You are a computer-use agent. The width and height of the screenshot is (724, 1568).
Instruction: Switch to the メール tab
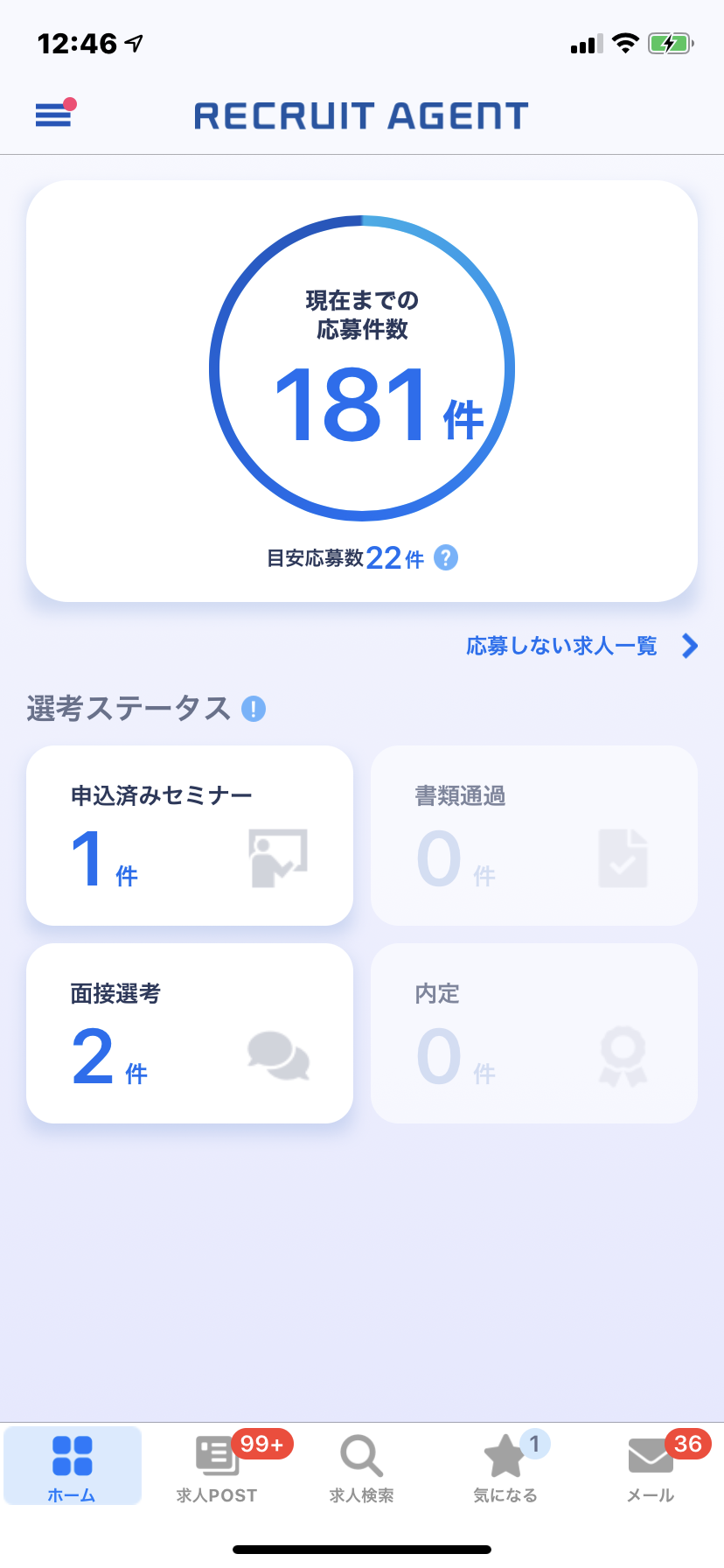pos(651,1466)
